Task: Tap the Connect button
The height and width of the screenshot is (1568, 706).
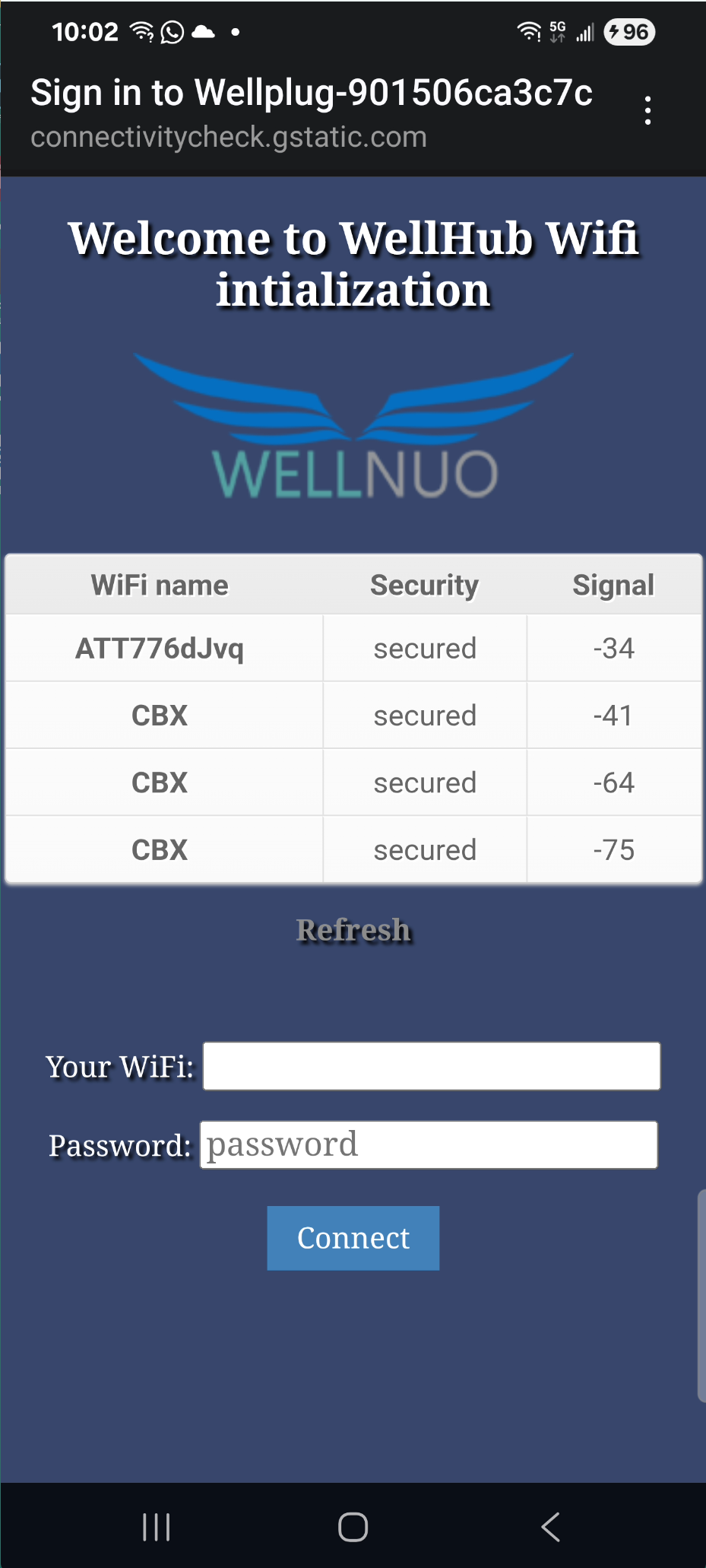Action: click(x=353, y=1238)
